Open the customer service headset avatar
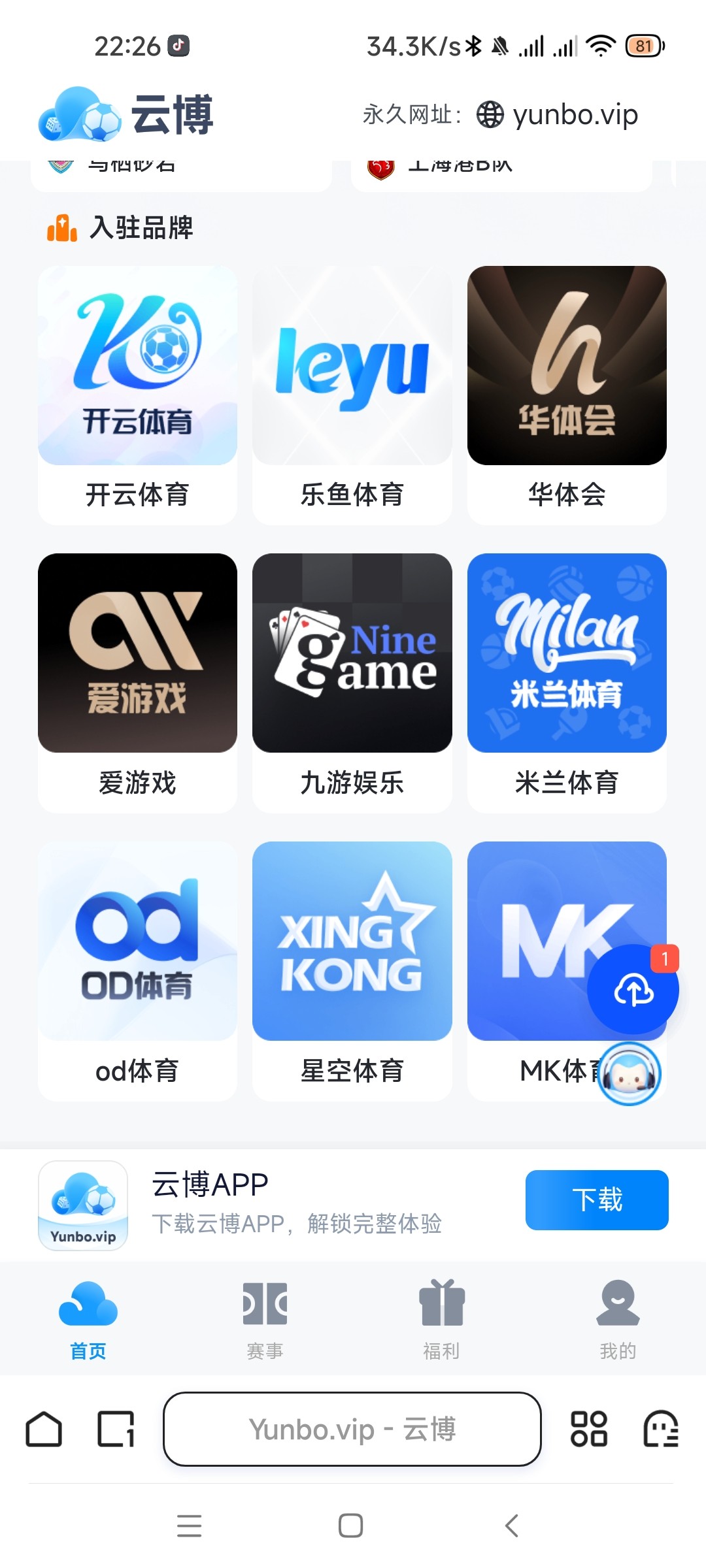The image size is (706, 1568). pyautogui.click(x=630, y=1073)
